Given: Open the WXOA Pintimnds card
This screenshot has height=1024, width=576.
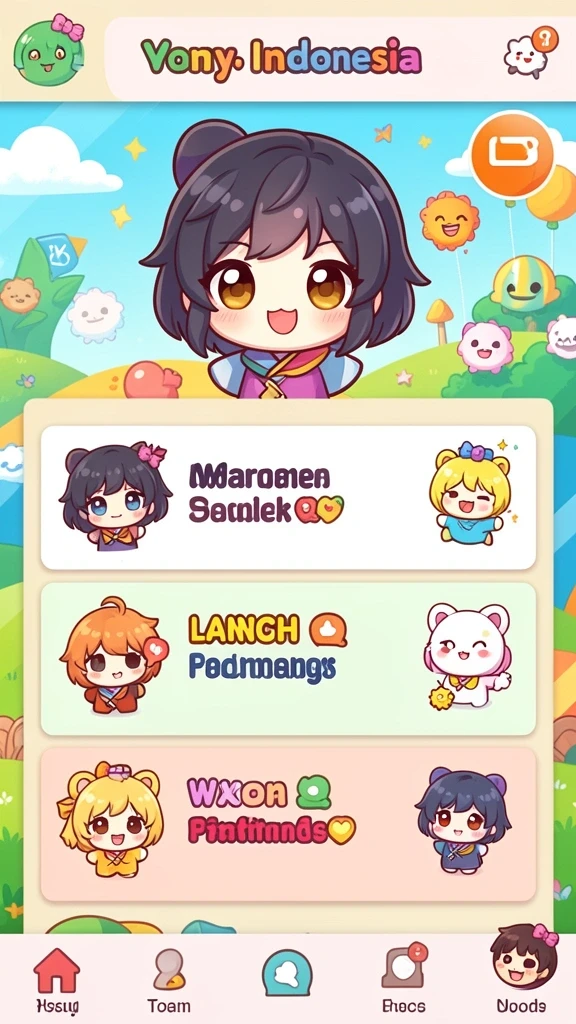Looking at the screenshot, I should 288,824.
